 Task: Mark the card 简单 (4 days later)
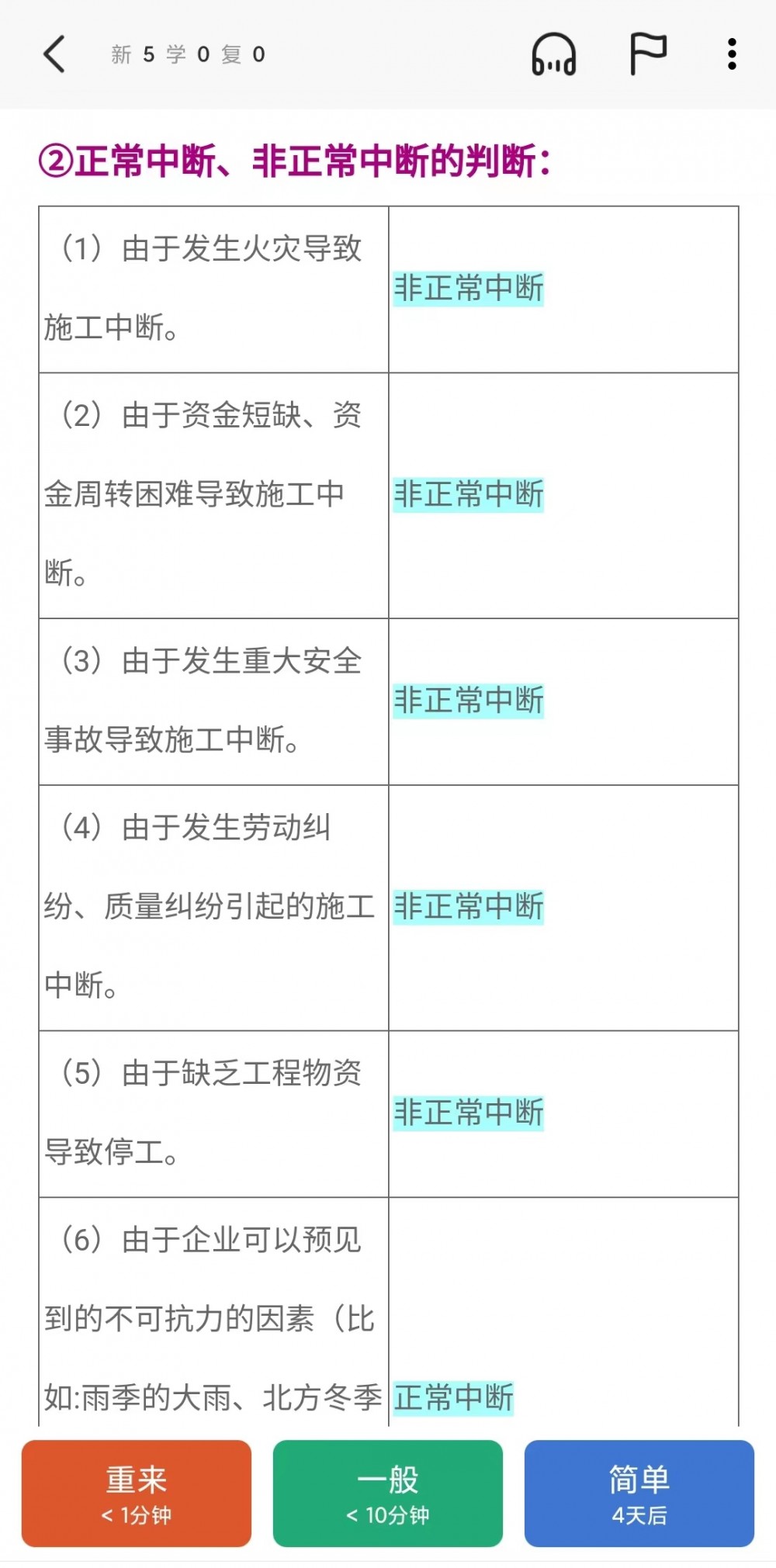point(639,1494)
